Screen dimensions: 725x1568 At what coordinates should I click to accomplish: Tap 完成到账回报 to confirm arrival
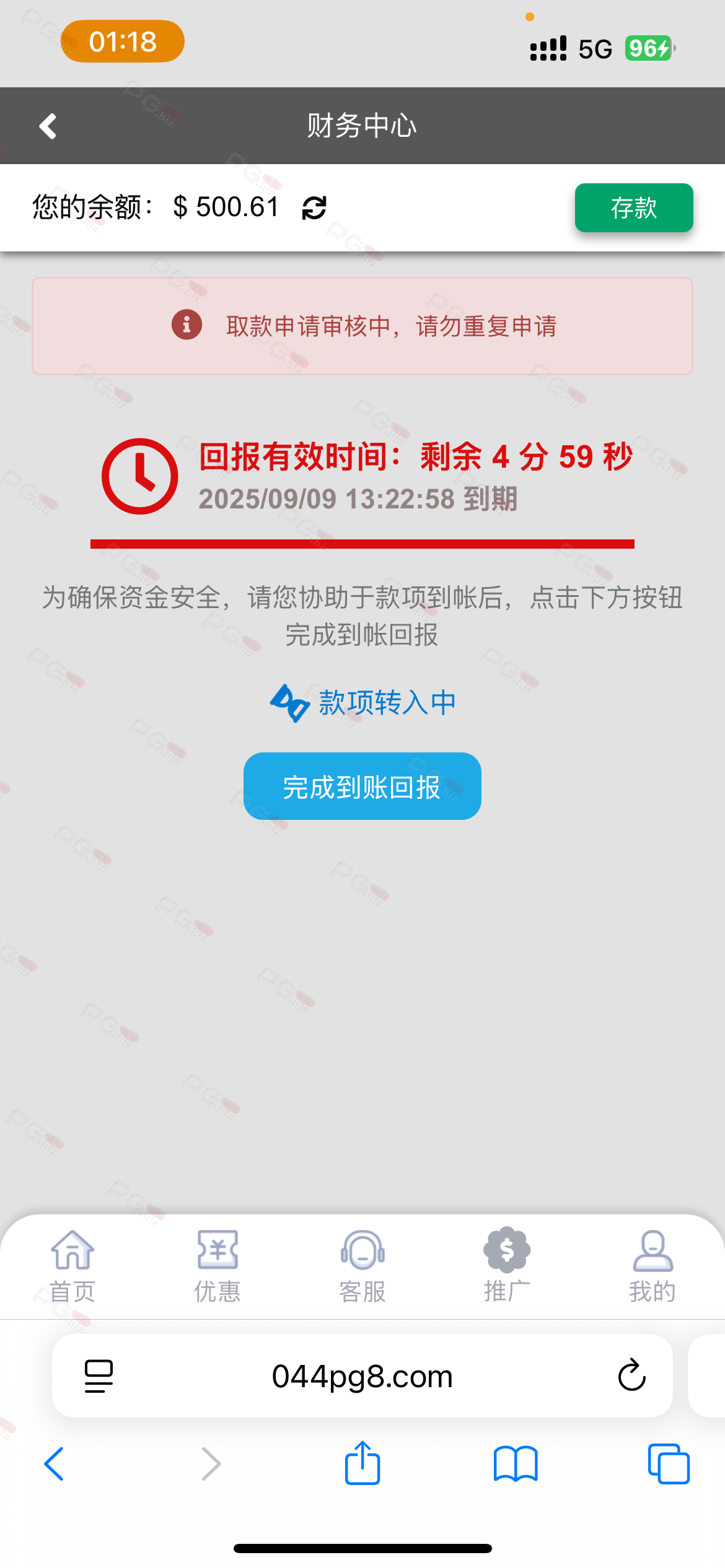(362, 786)
